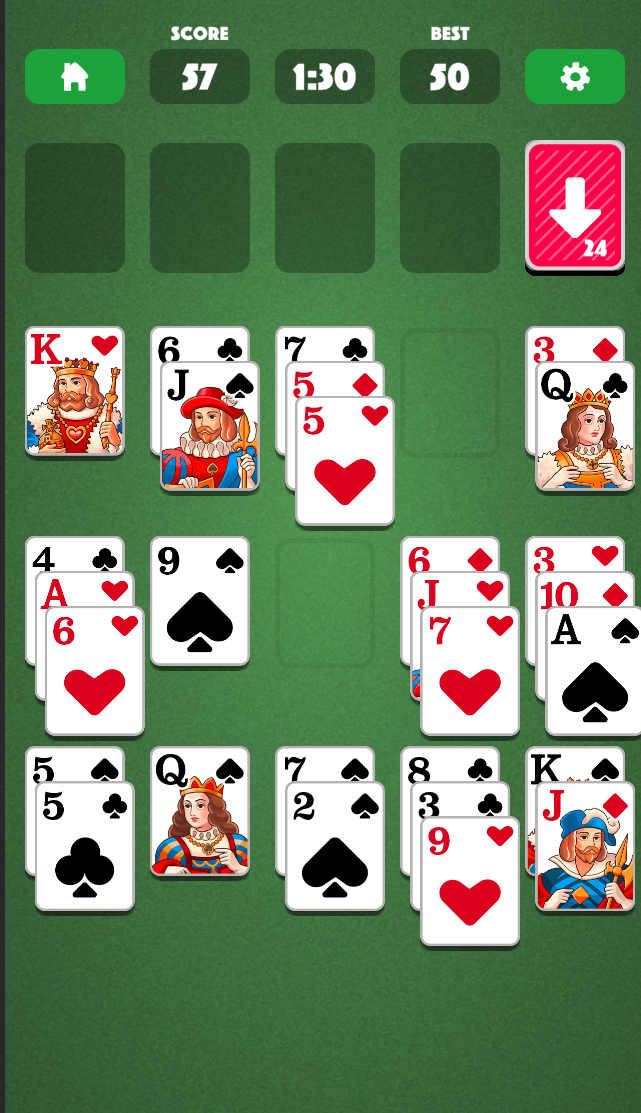641x1113 pixels.
Task: Open the settings gear
Action: 575,77
